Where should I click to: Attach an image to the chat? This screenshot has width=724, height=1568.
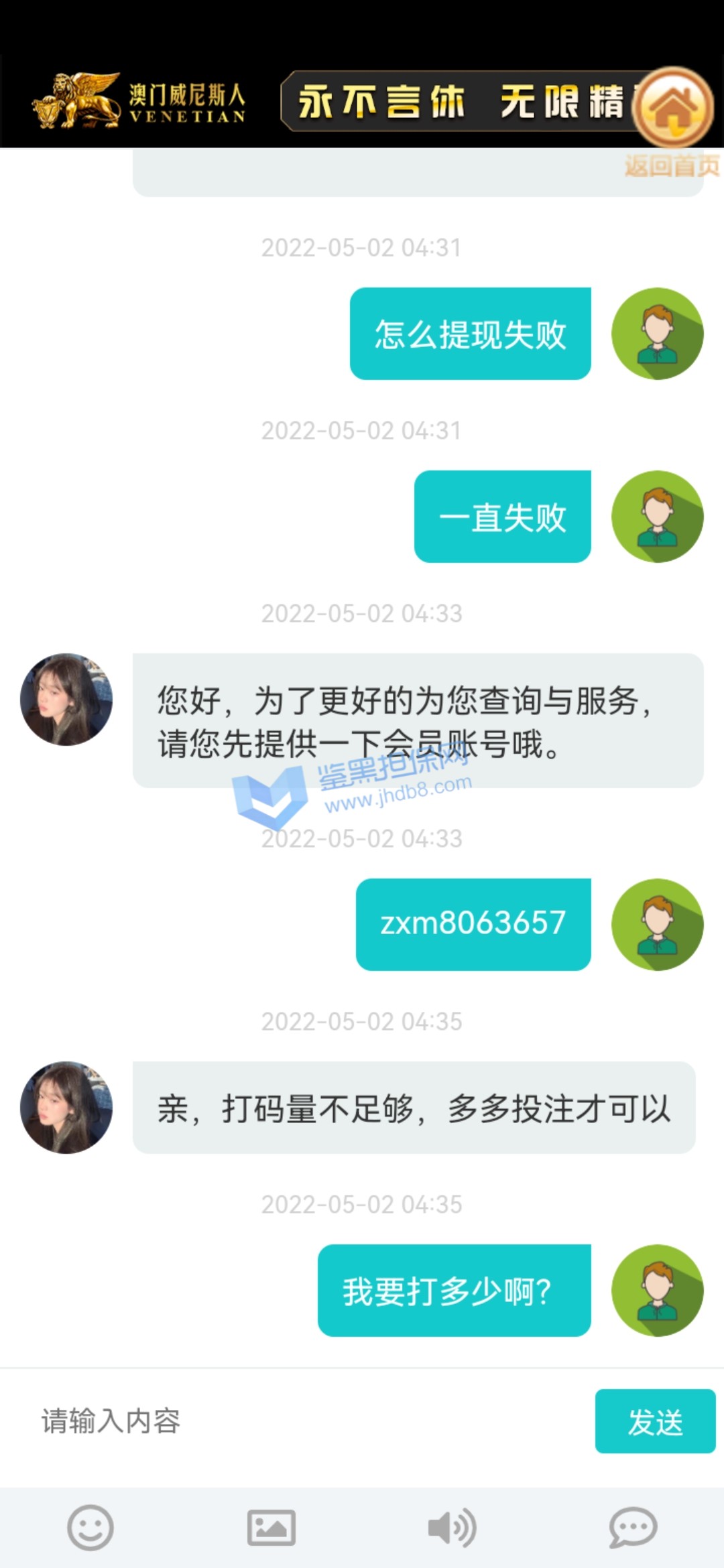271,1528
